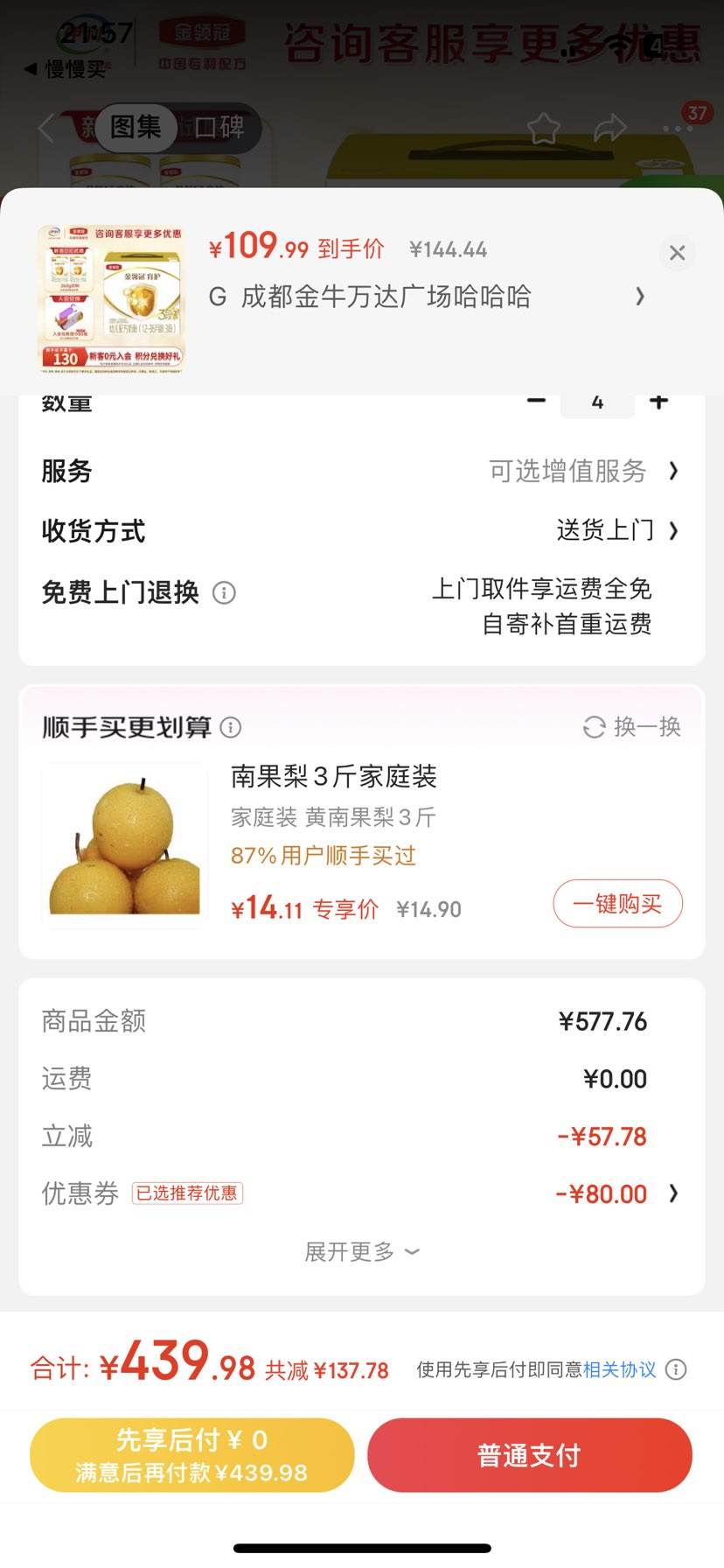Open the 相关协议 agreement link
Image resolution: width=724 pixels, height=1568 pixels.
pyautogui.click(x=623, y=1370)
